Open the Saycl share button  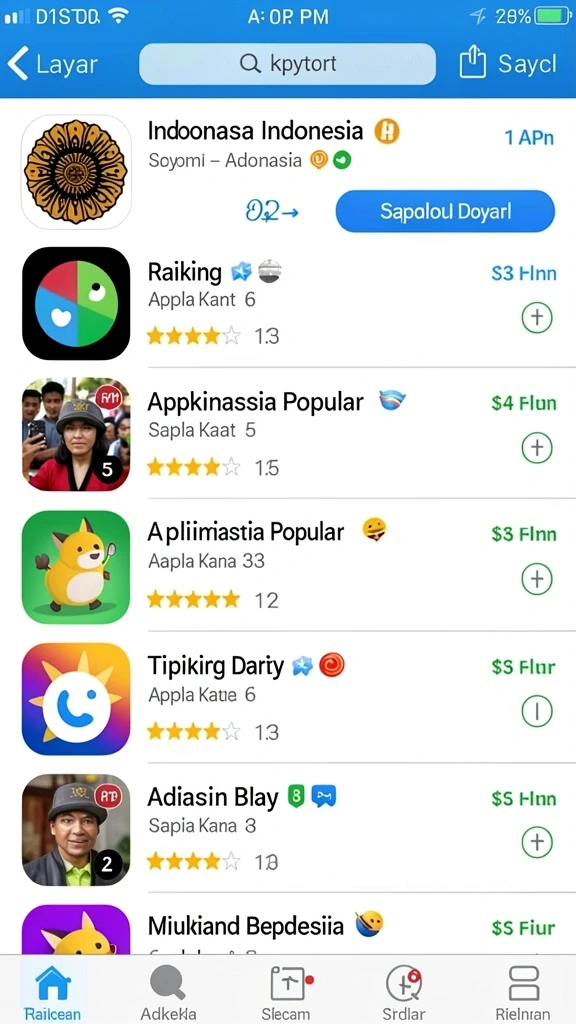pyautogui.click(x=508, y=64)
